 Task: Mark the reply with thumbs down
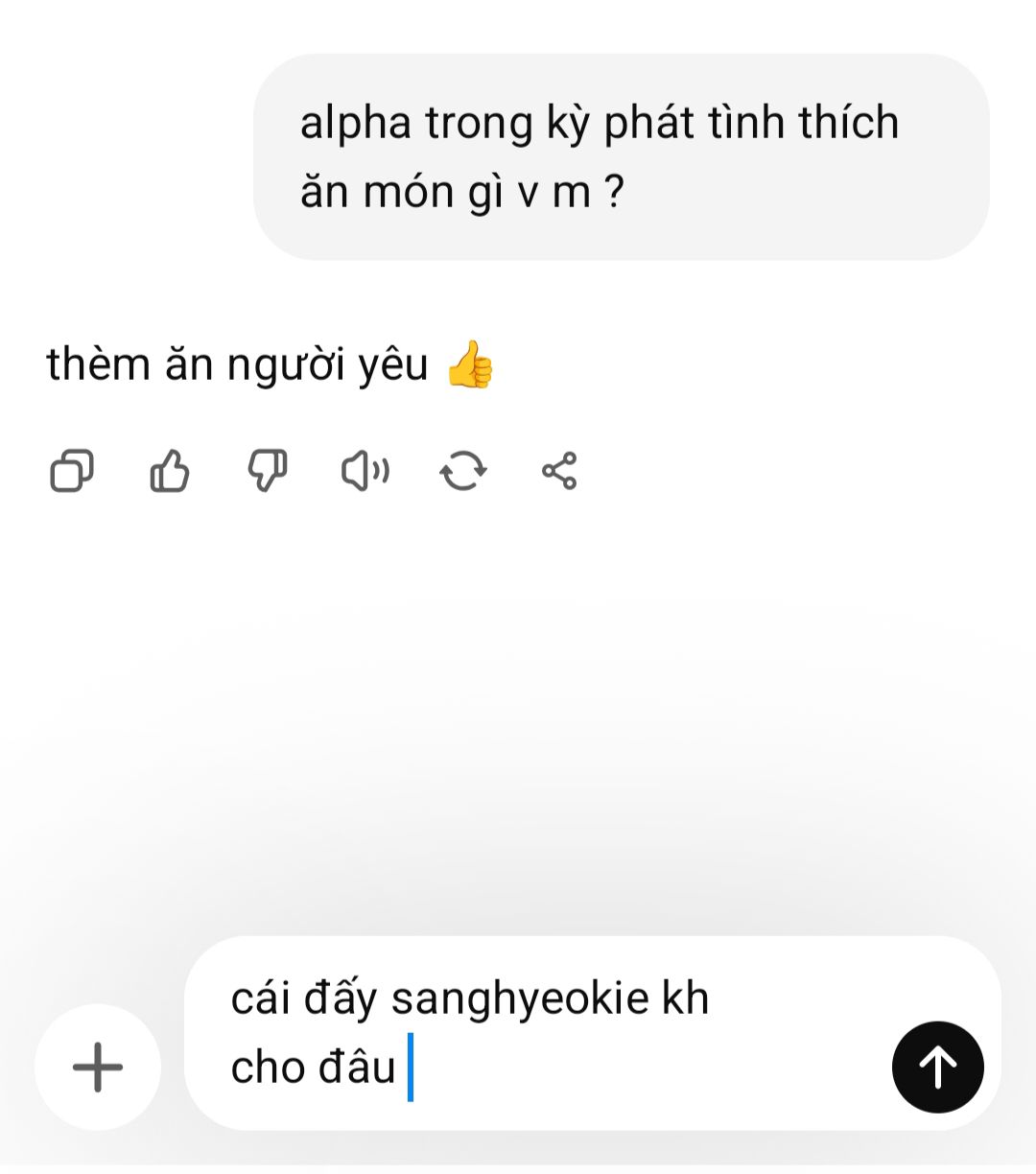268,471
